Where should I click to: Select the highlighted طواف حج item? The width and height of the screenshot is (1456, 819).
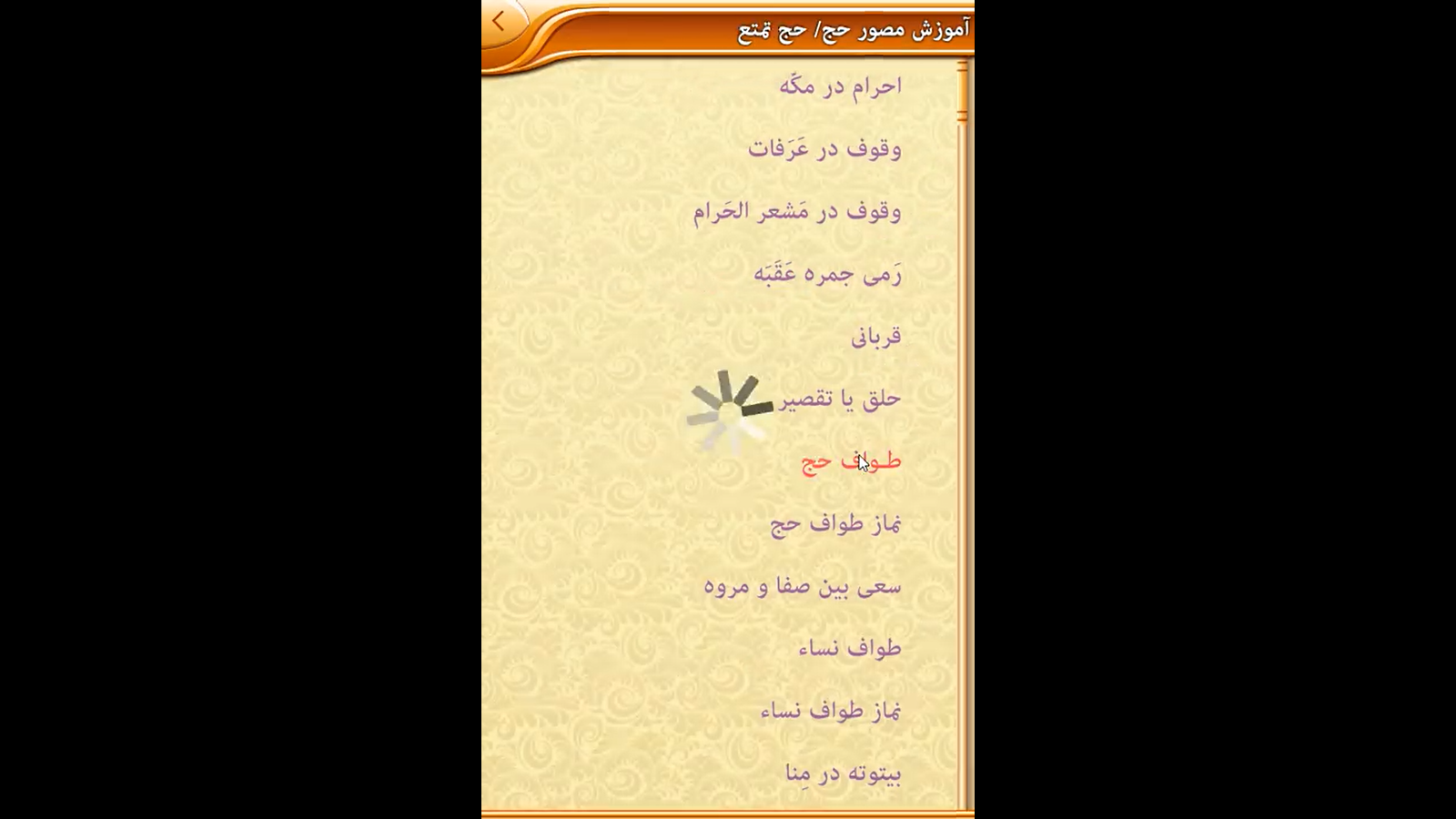[x=850, y=461]
